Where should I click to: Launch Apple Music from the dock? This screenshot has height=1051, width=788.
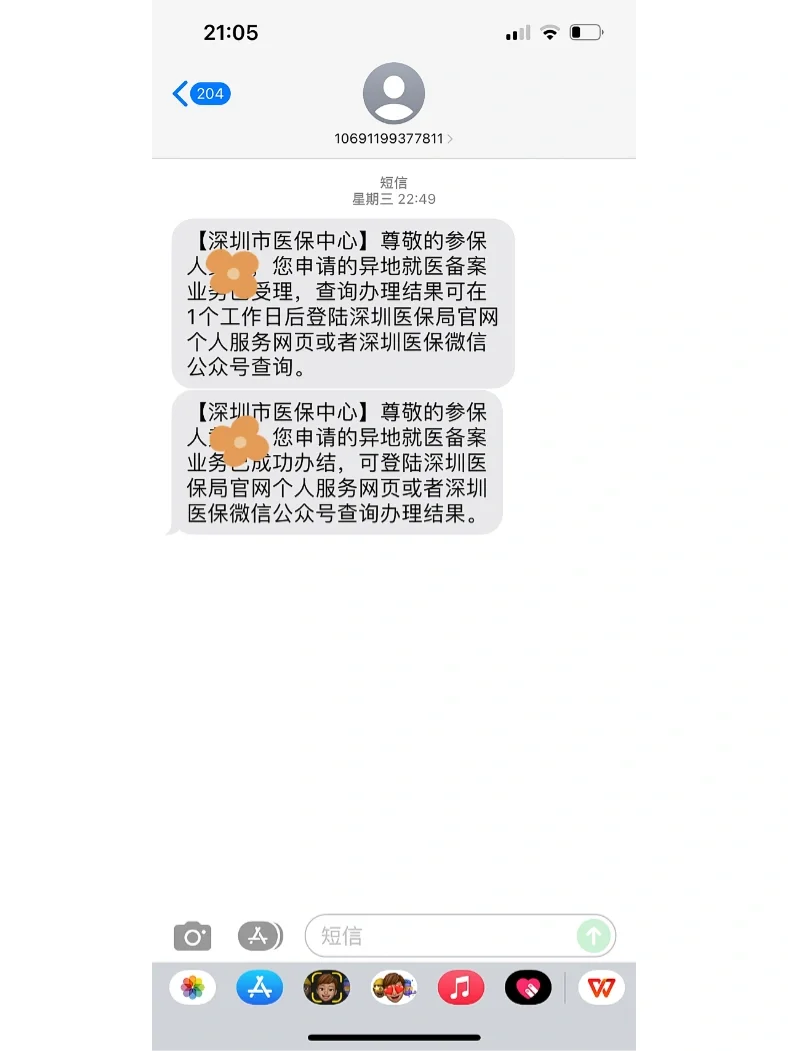pyautogui.click(x=461, y=987)
